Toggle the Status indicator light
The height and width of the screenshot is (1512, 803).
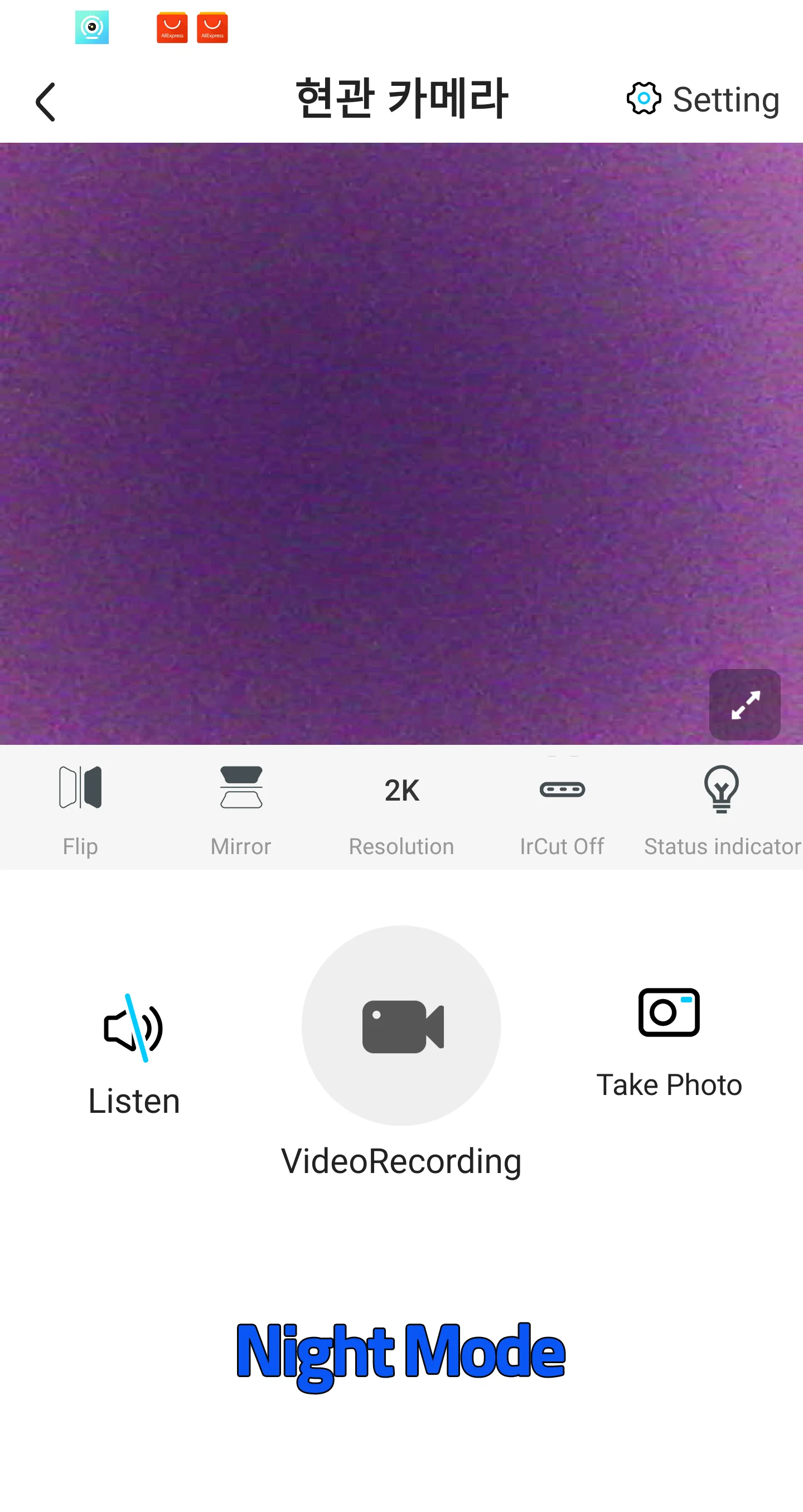722,807
